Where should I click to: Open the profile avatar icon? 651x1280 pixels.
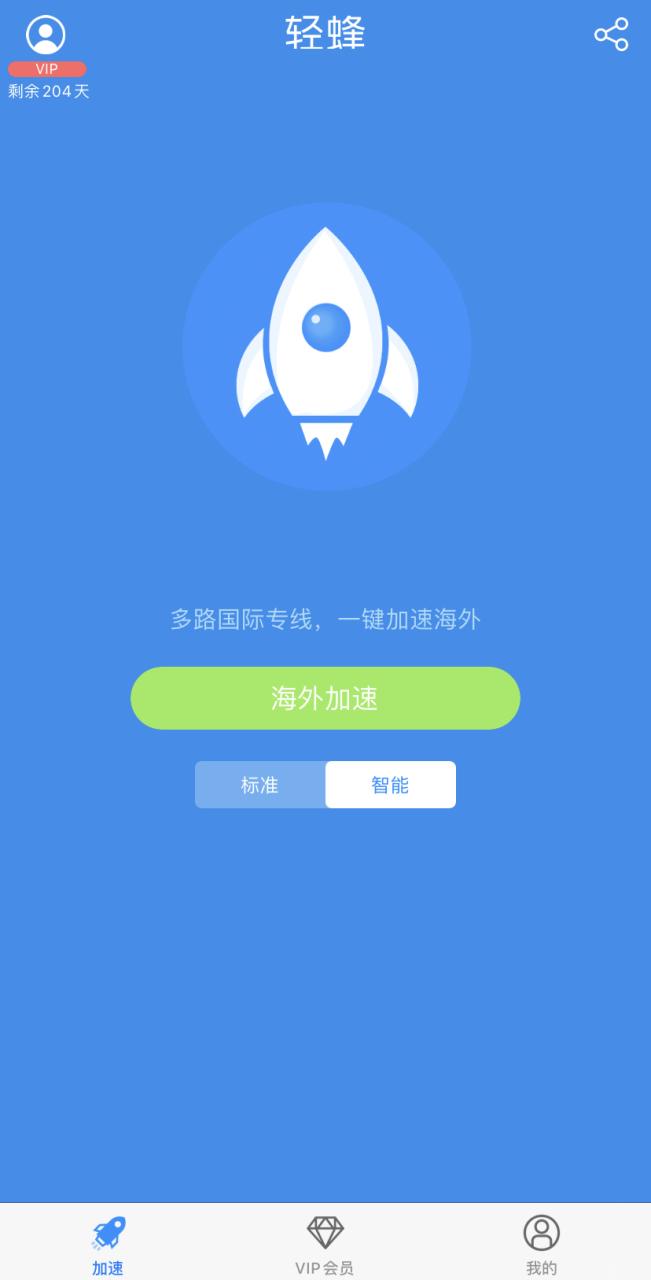(45, 35)
